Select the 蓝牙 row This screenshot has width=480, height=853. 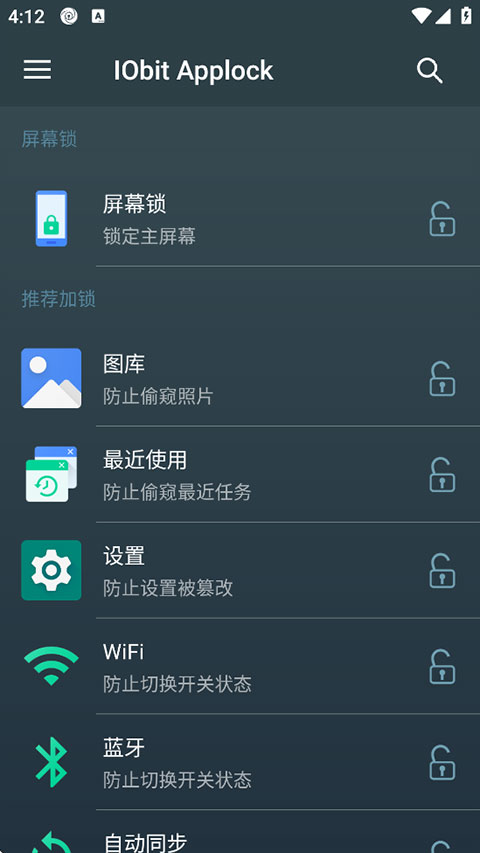pos(240,762)
